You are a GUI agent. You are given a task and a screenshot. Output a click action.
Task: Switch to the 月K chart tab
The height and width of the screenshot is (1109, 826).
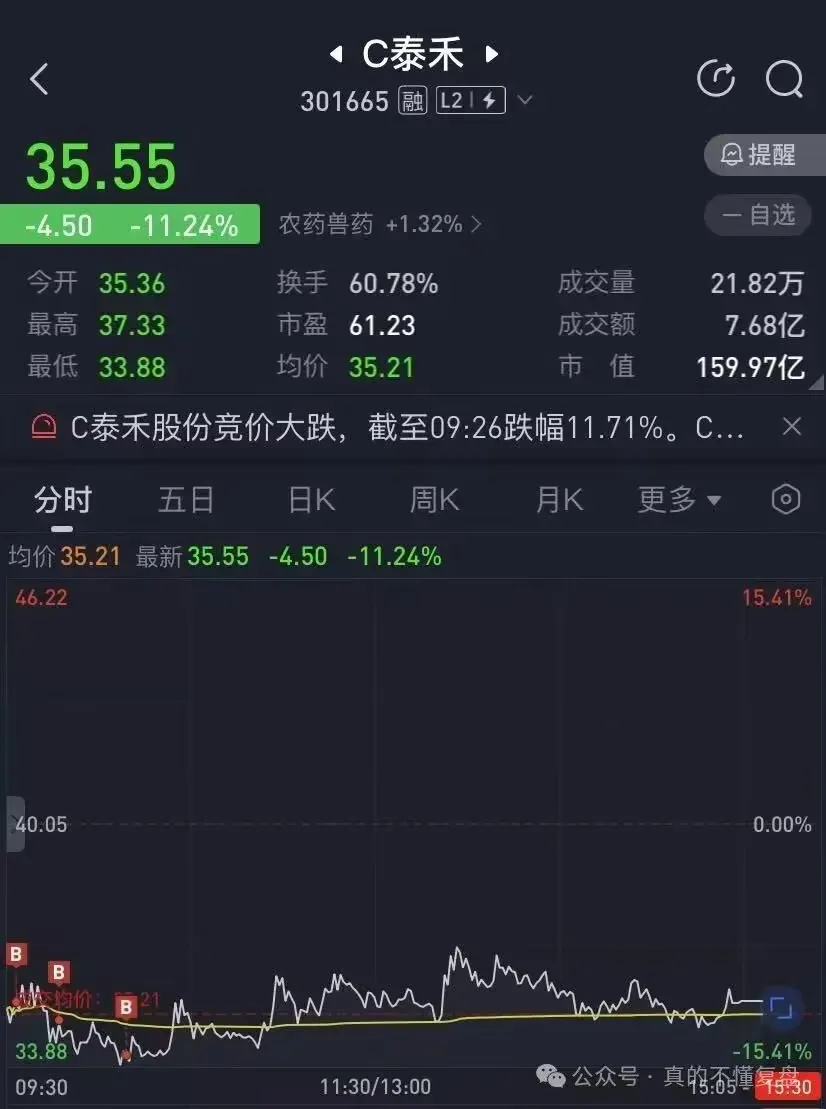coord(559,499)
